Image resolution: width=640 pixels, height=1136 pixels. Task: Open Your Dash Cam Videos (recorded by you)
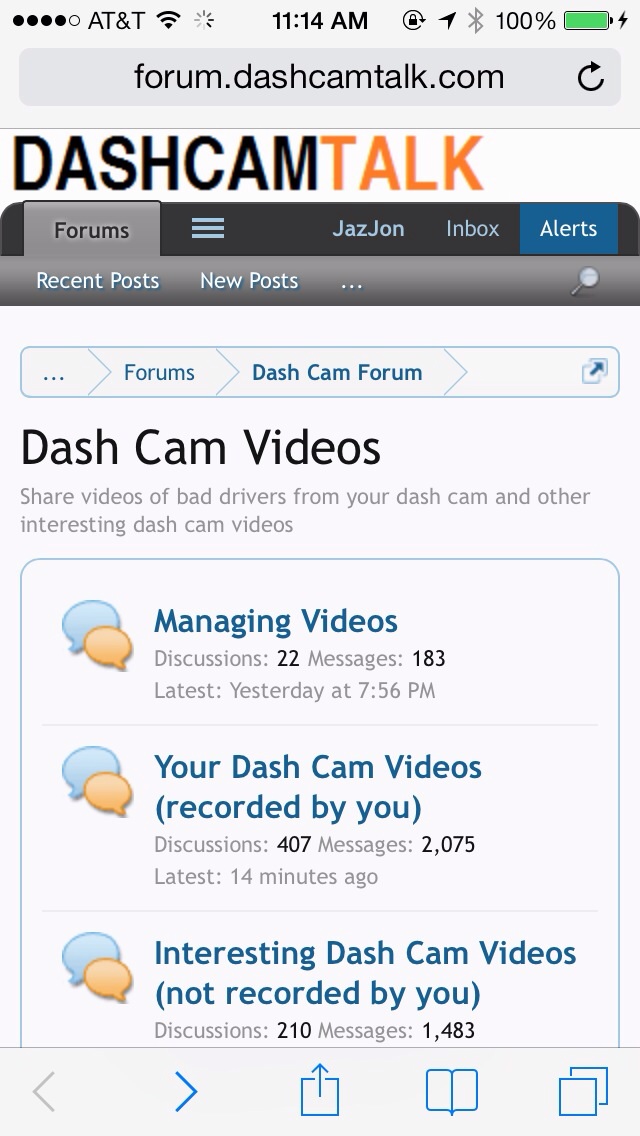pos(317,787)
